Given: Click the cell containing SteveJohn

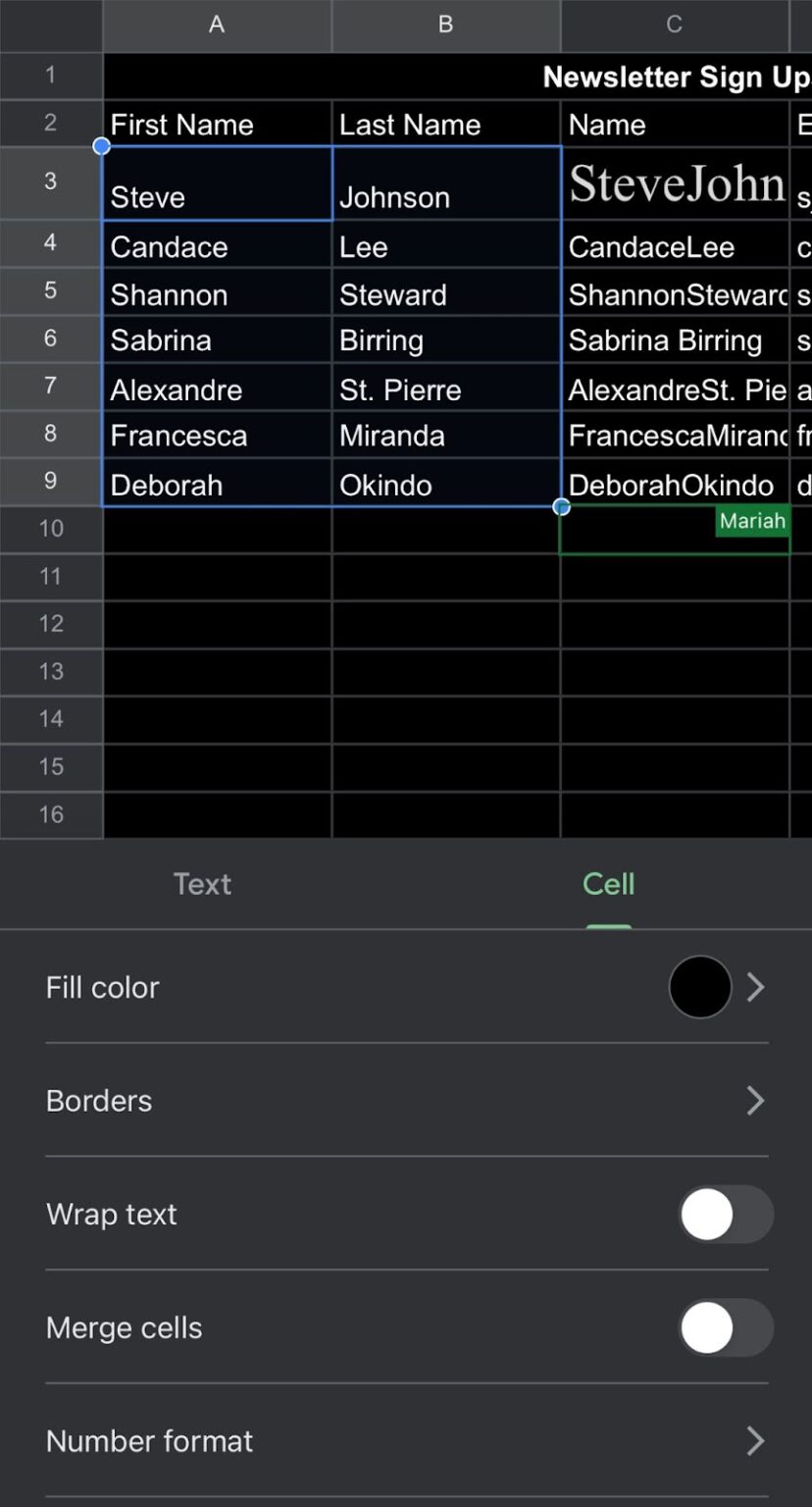Looking at the screenshot, I should coord(675,182).
